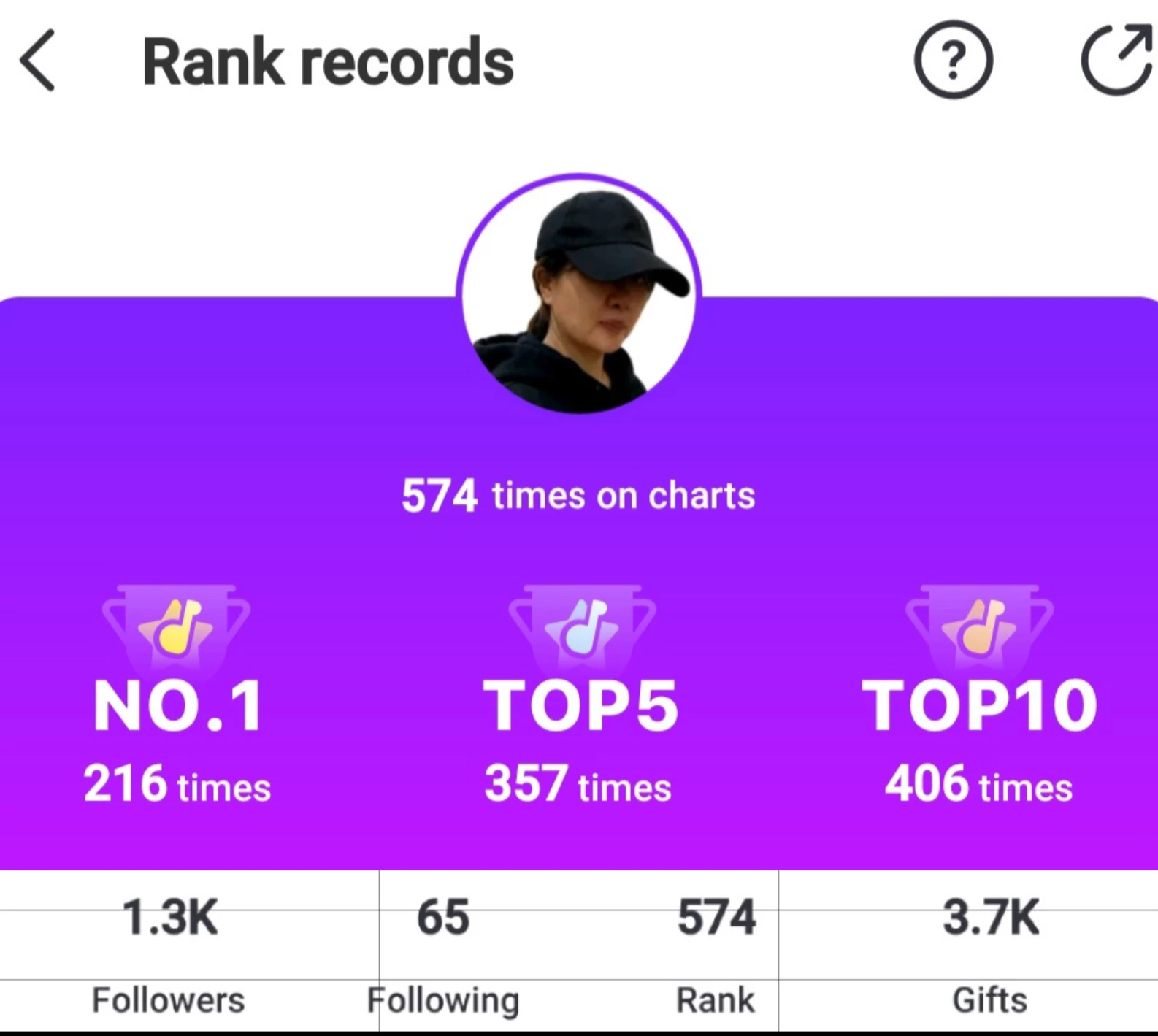Open the 574 Rank stat
This screenshot has width=1158, height=1036.
point(716,955)
